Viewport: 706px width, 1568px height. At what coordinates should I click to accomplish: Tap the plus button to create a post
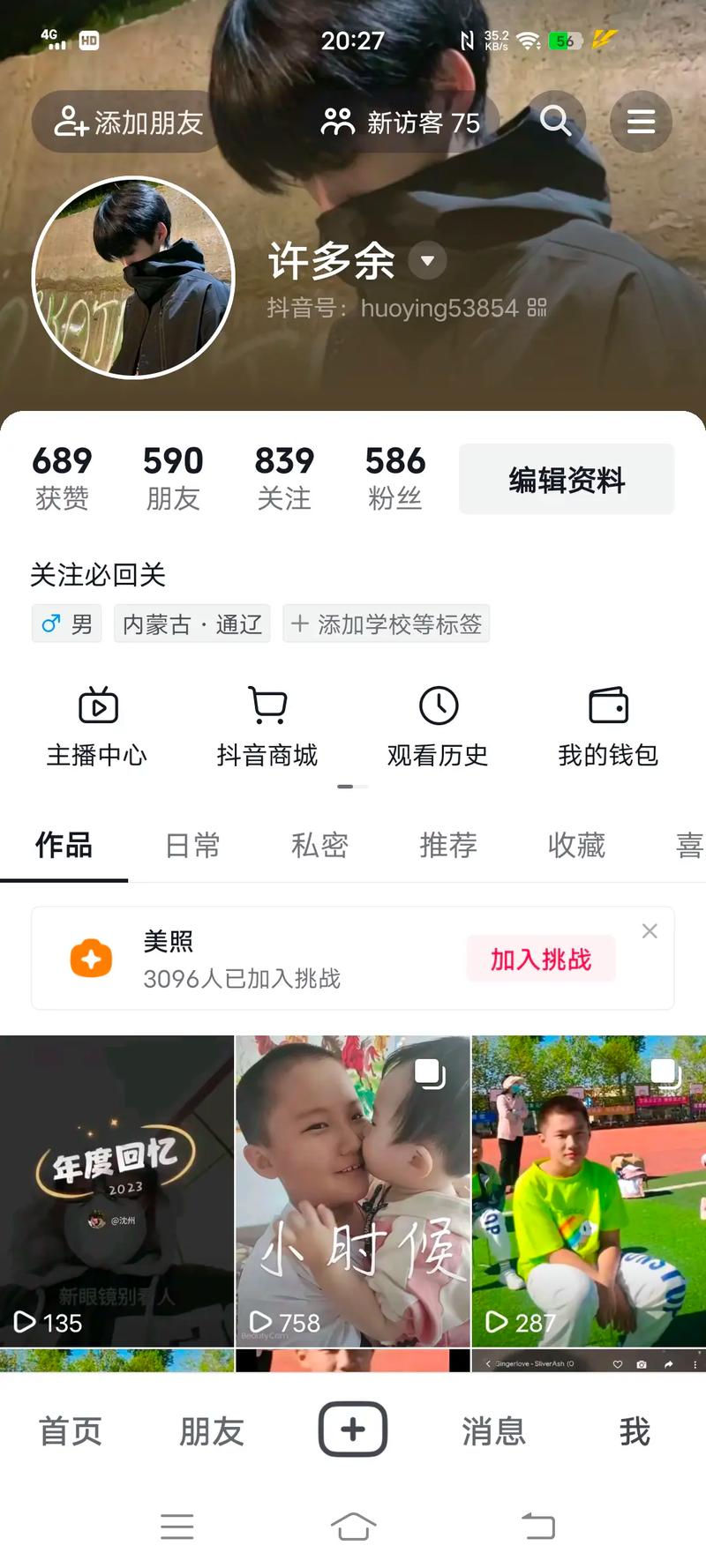pyautogui.click(x=353, y=1429)
